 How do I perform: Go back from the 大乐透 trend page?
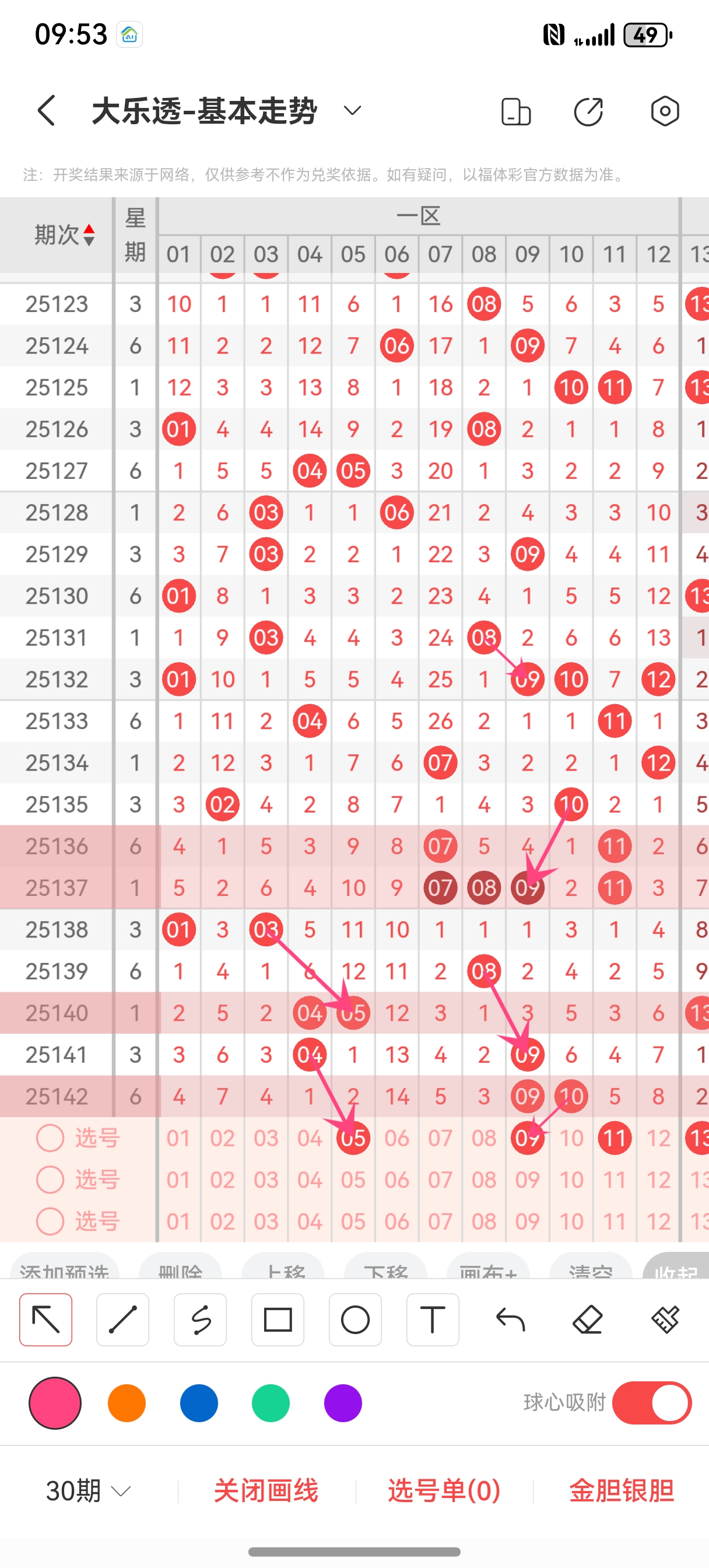[46, 111]
